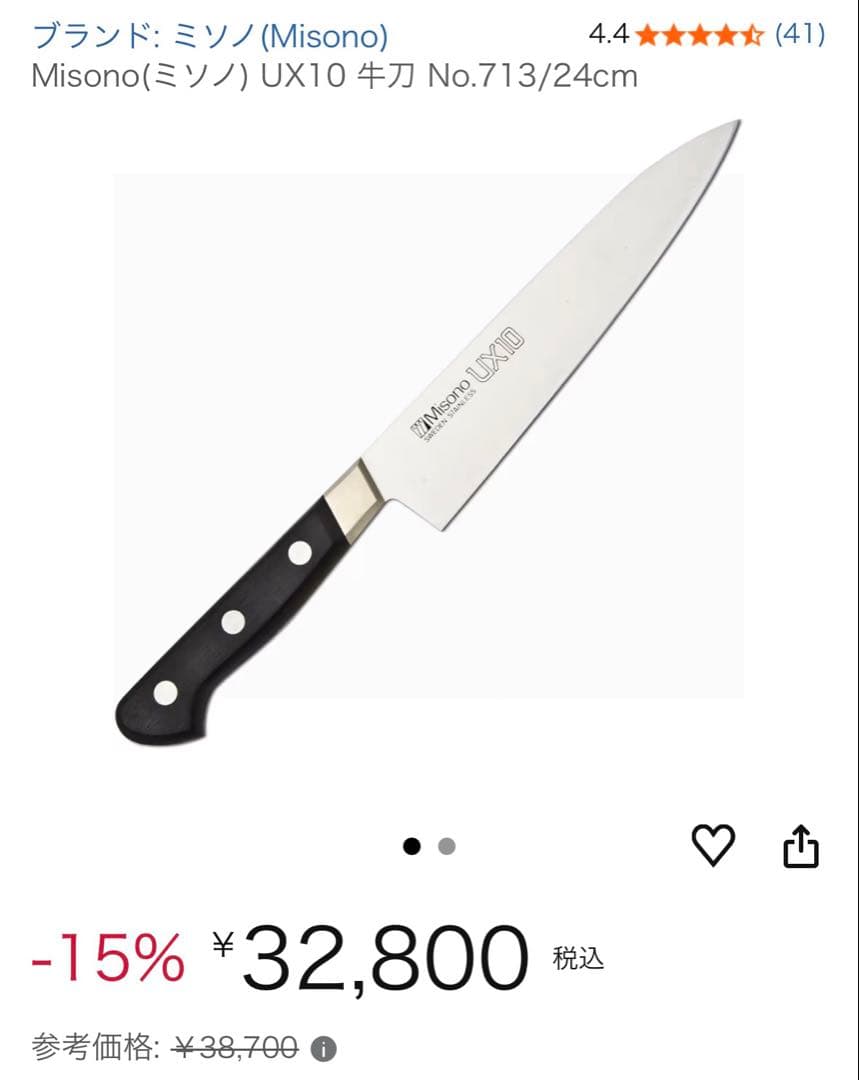Image resolution: width=859 pixels, height=1080 pixels.
Task: Open the (41) reviews link
Action: click(800, 36)
